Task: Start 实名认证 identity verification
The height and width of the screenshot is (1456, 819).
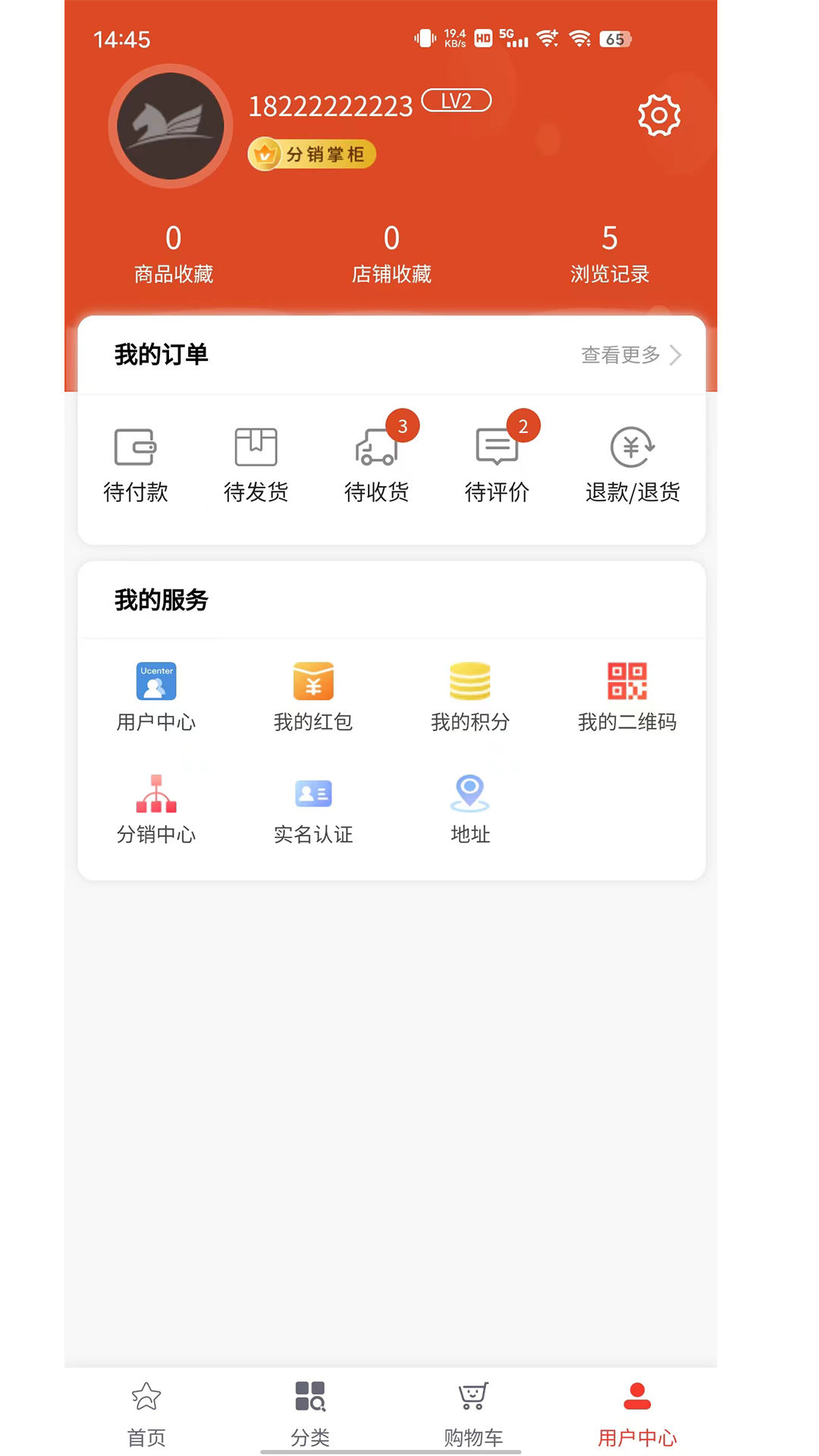Action: point(313,806)
